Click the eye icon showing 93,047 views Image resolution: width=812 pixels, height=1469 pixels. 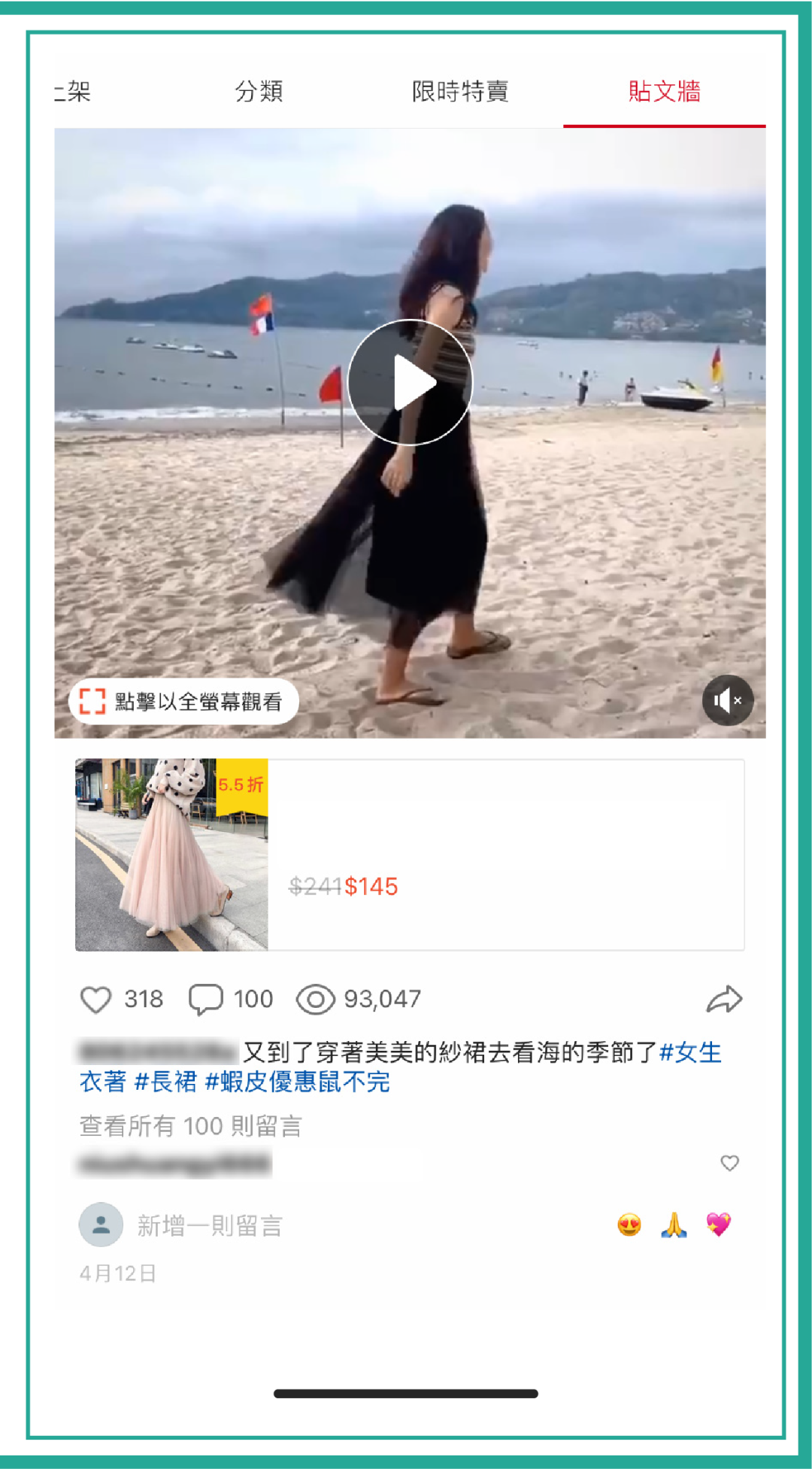pyautogui.click(x=316, y=998)
